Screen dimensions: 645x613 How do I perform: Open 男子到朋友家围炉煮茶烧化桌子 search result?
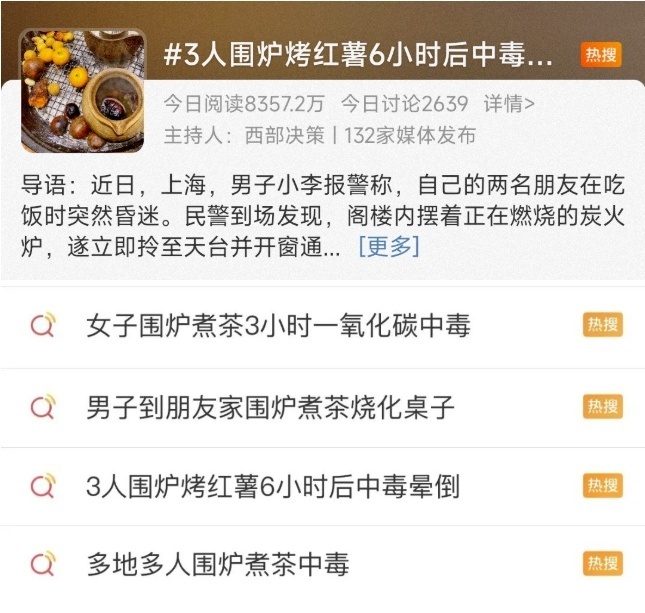click(270, 407)
